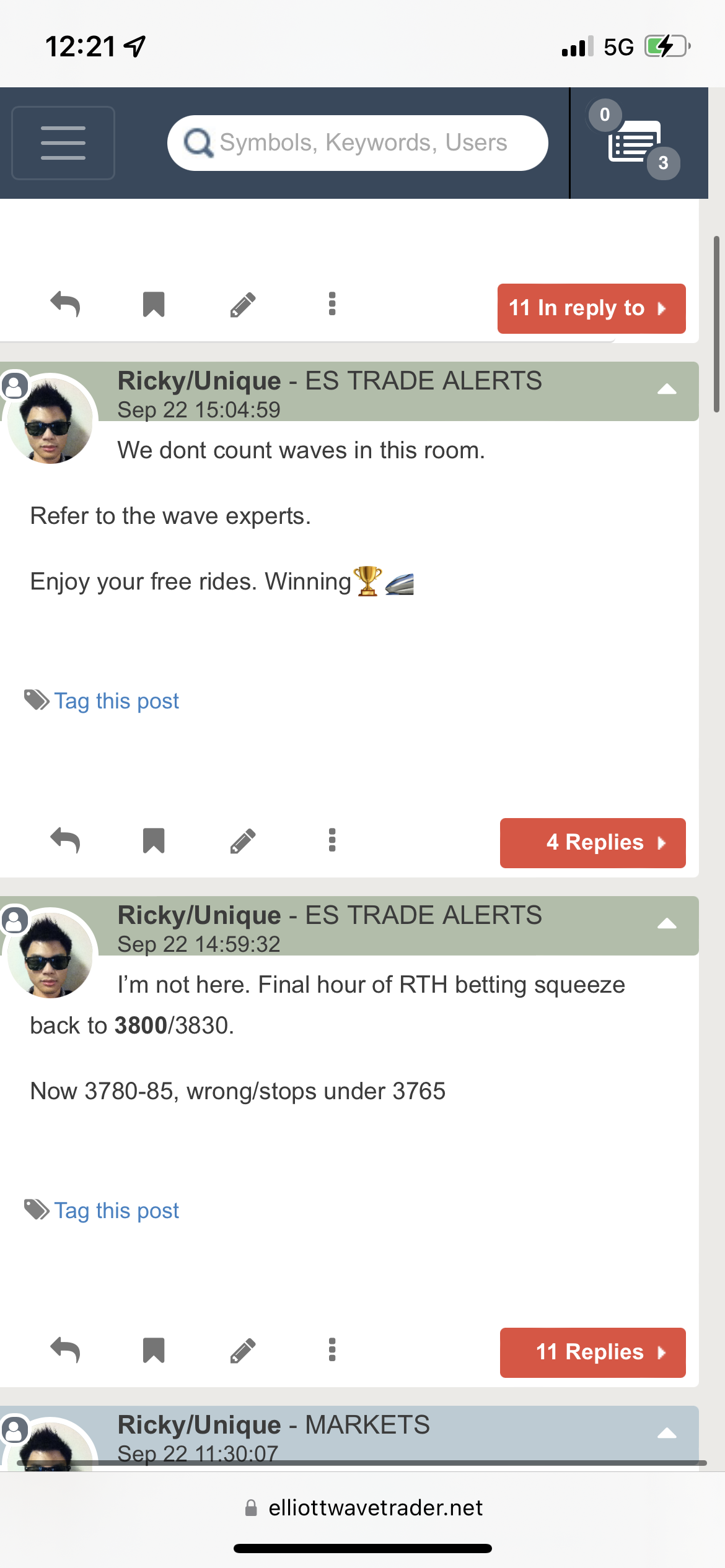The width and height of the screenshot is (725, 1568).
Task: Open the 11 In reply to thread
Action: tap(591, 308)
